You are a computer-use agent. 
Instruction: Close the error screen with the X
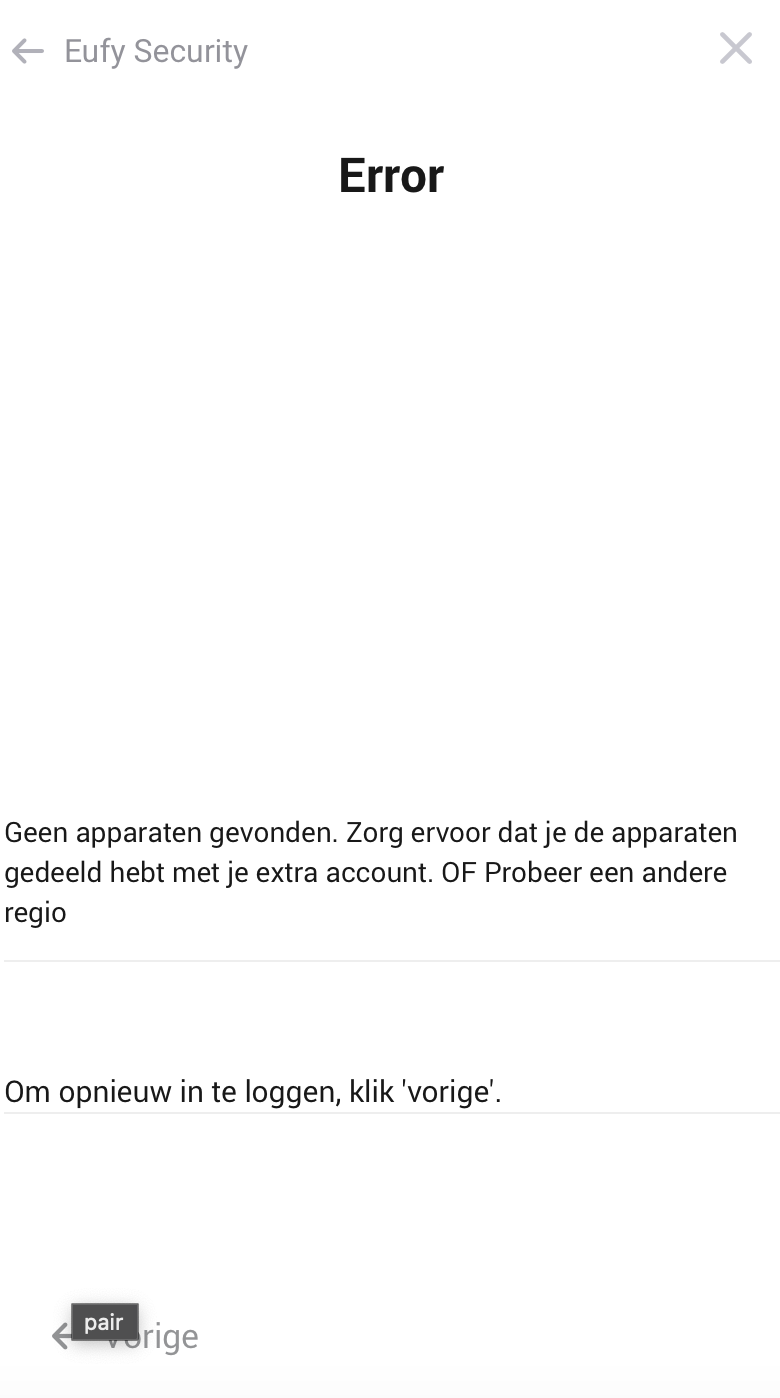736,48
